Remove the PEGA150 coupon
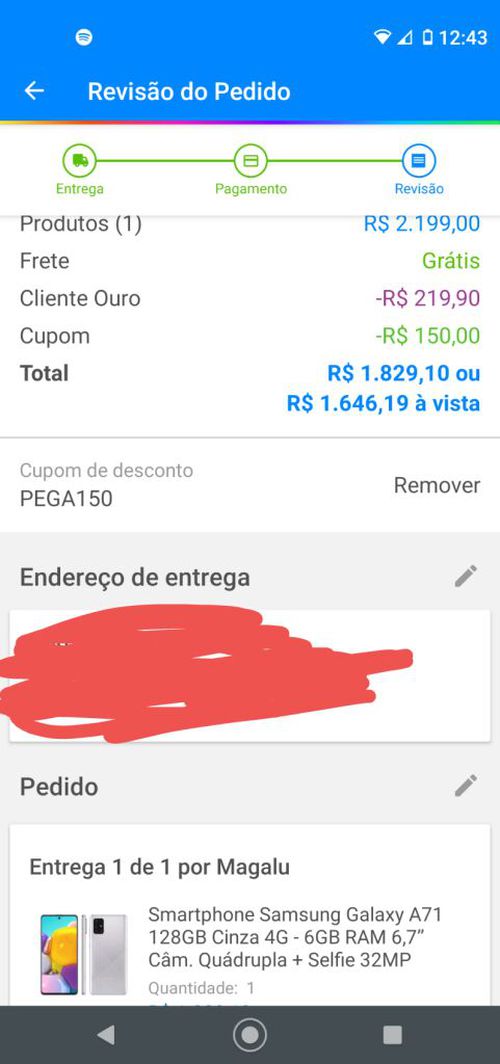500x1064 pixels. pos(437,485)
